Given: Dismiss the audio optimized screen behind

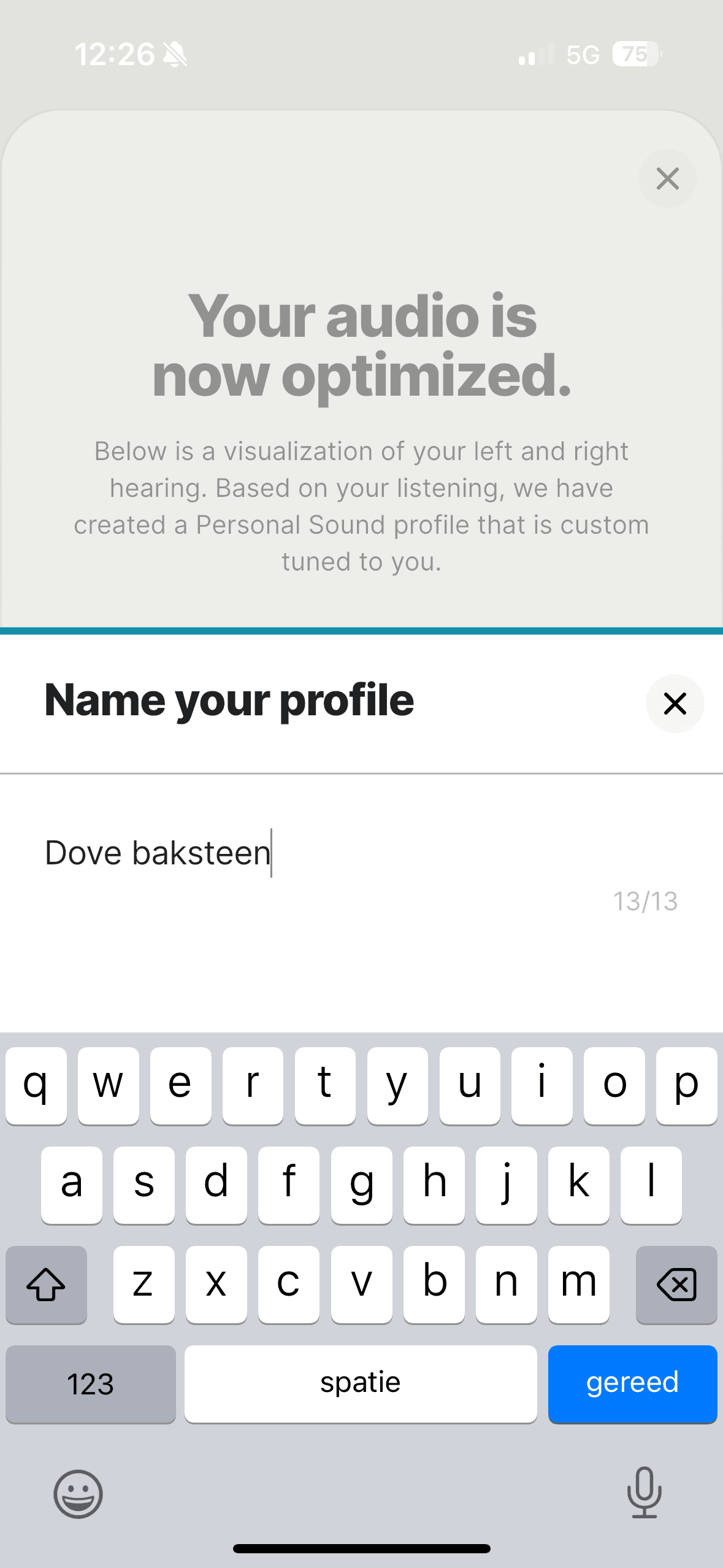Looking at the screenshot, I should pyautogui.click(x=667, y=179).
